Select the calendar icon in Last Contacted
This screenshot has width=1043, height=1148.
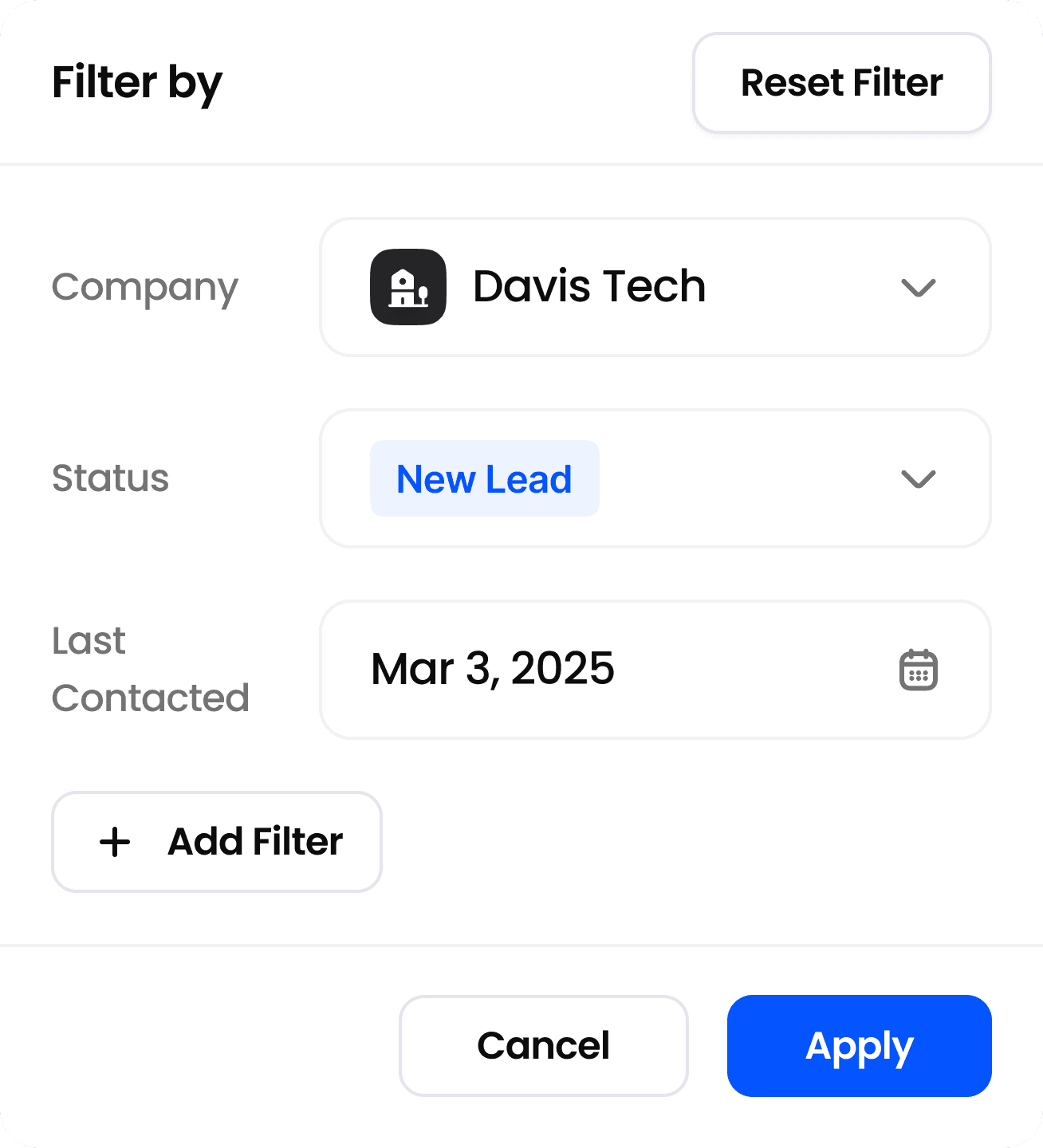point(918,670)
